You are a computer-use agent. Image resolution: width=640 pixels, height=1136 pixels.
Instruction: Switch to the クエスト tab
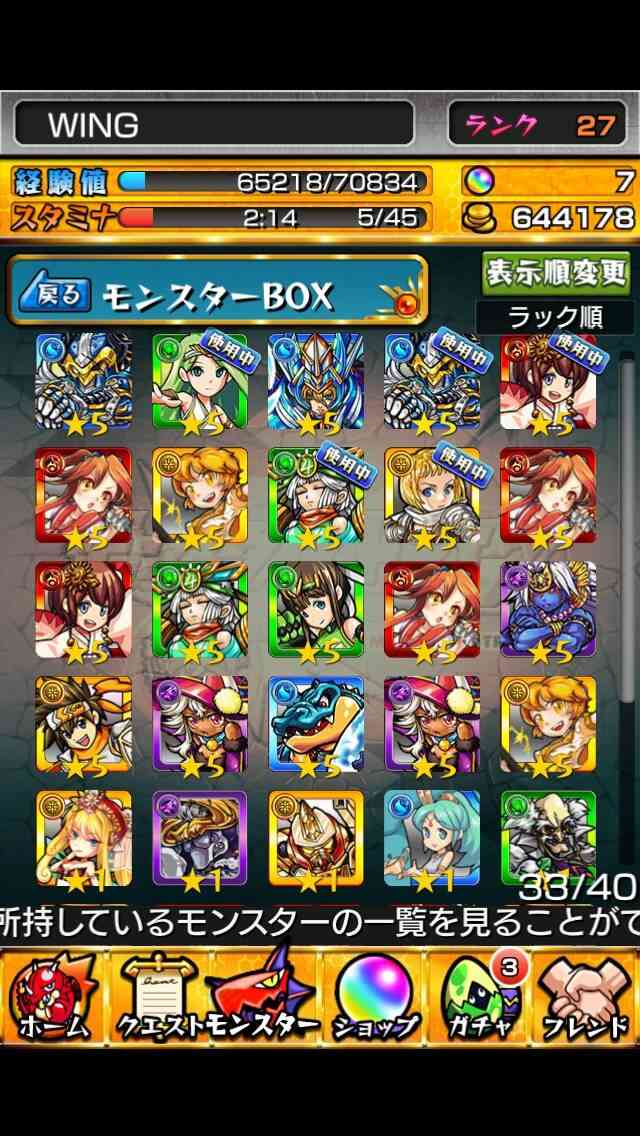pos(158,996)
